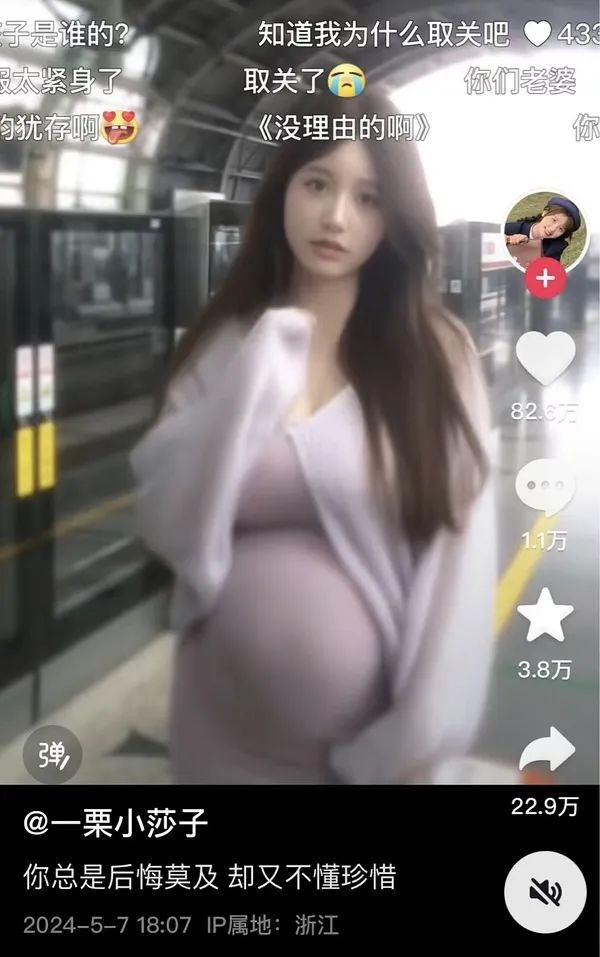Unmute the video with the speaker icon
Screen dimensions: 600x957
coord(545,892)
